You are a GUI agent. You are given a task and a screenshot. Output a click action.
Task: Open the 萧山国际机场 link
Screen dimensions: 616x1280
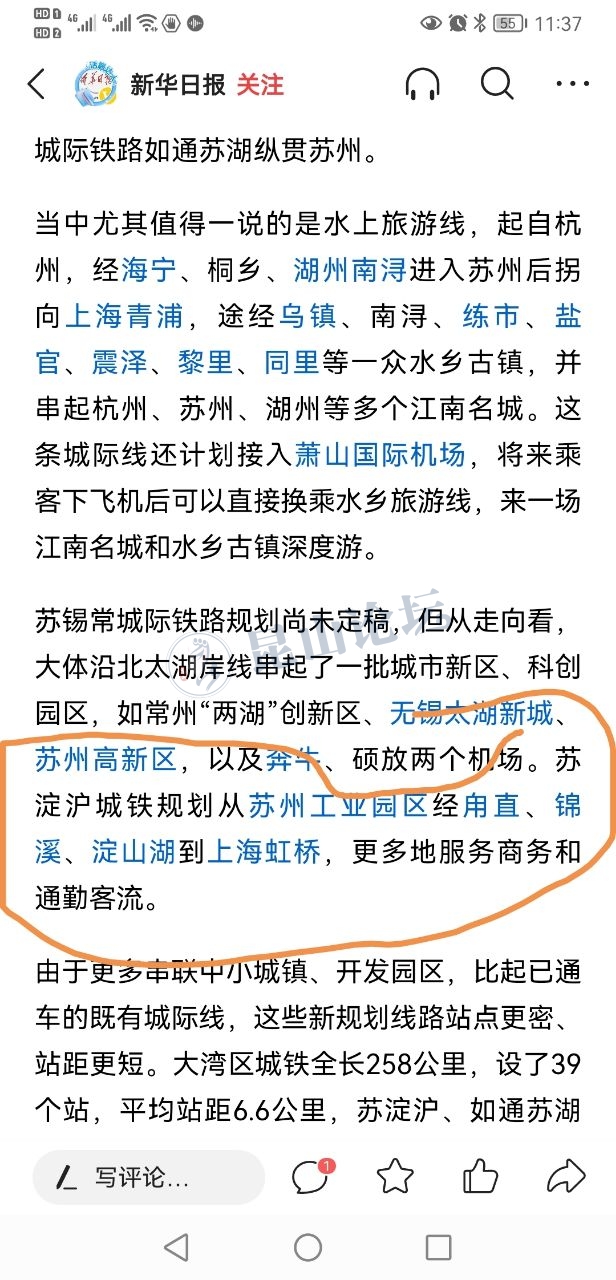coord(380,454)
